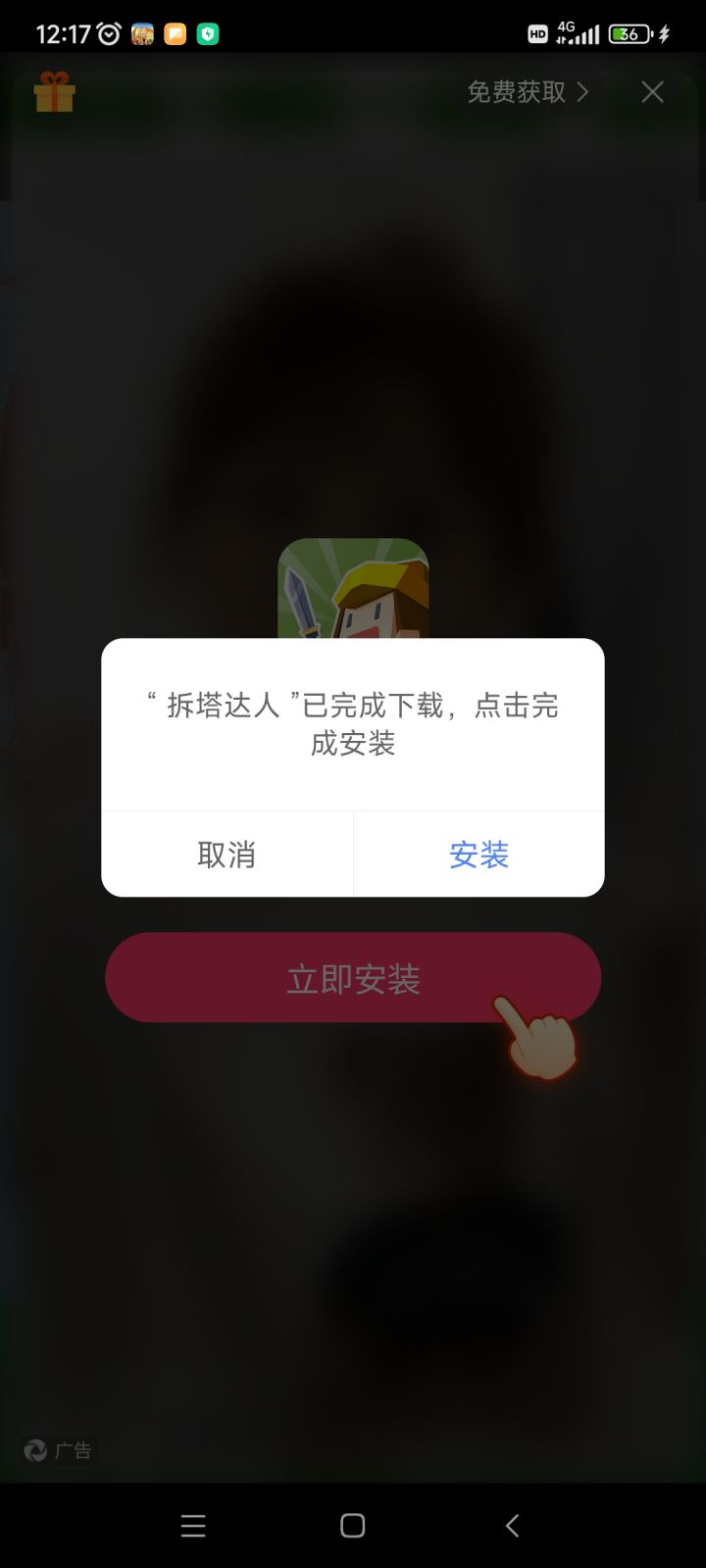
Task: Tap 取消 to cancel the install dialog
Action: [226, 854]
